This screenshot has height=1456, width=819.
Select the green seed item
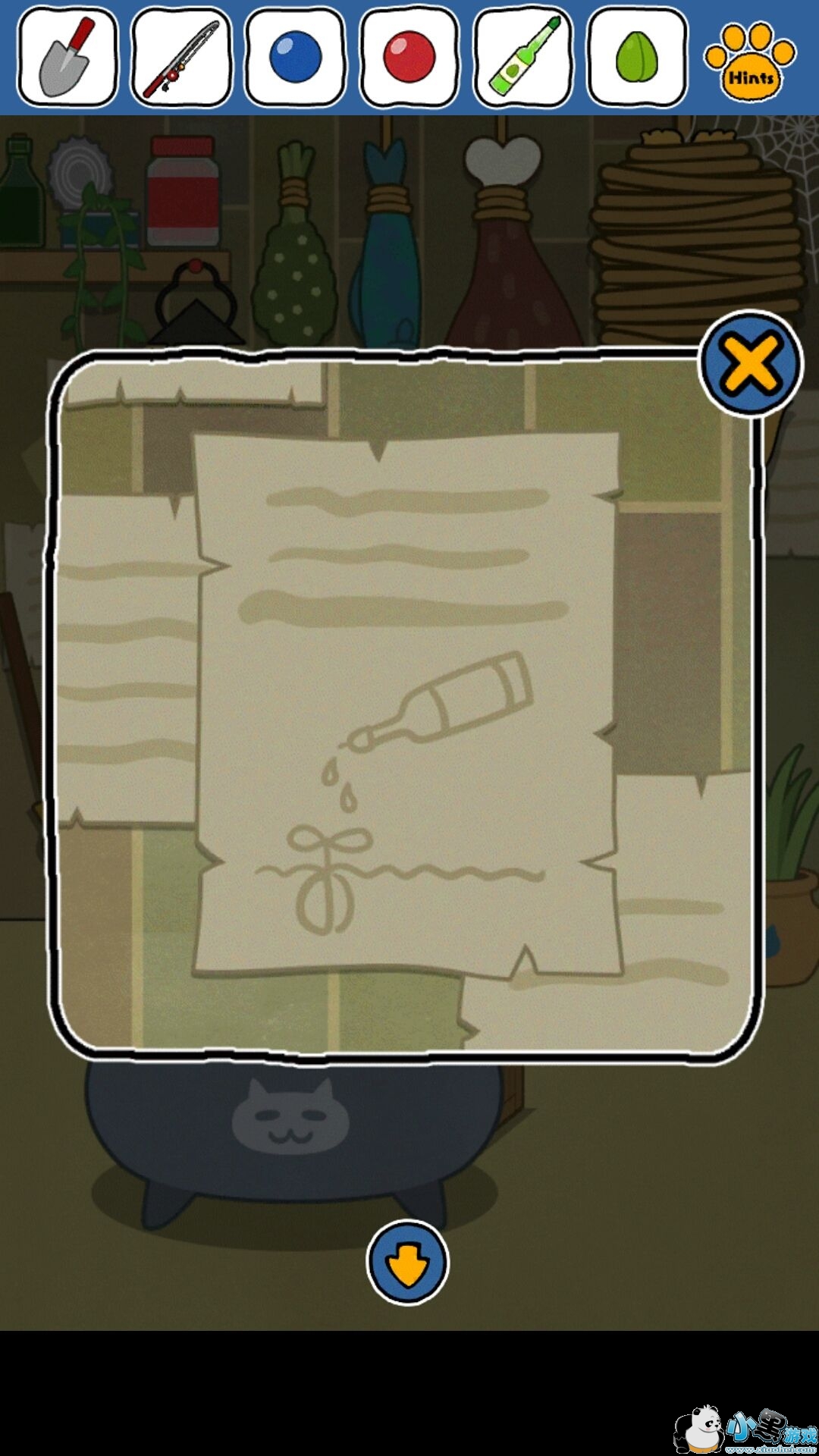[637, 57]
